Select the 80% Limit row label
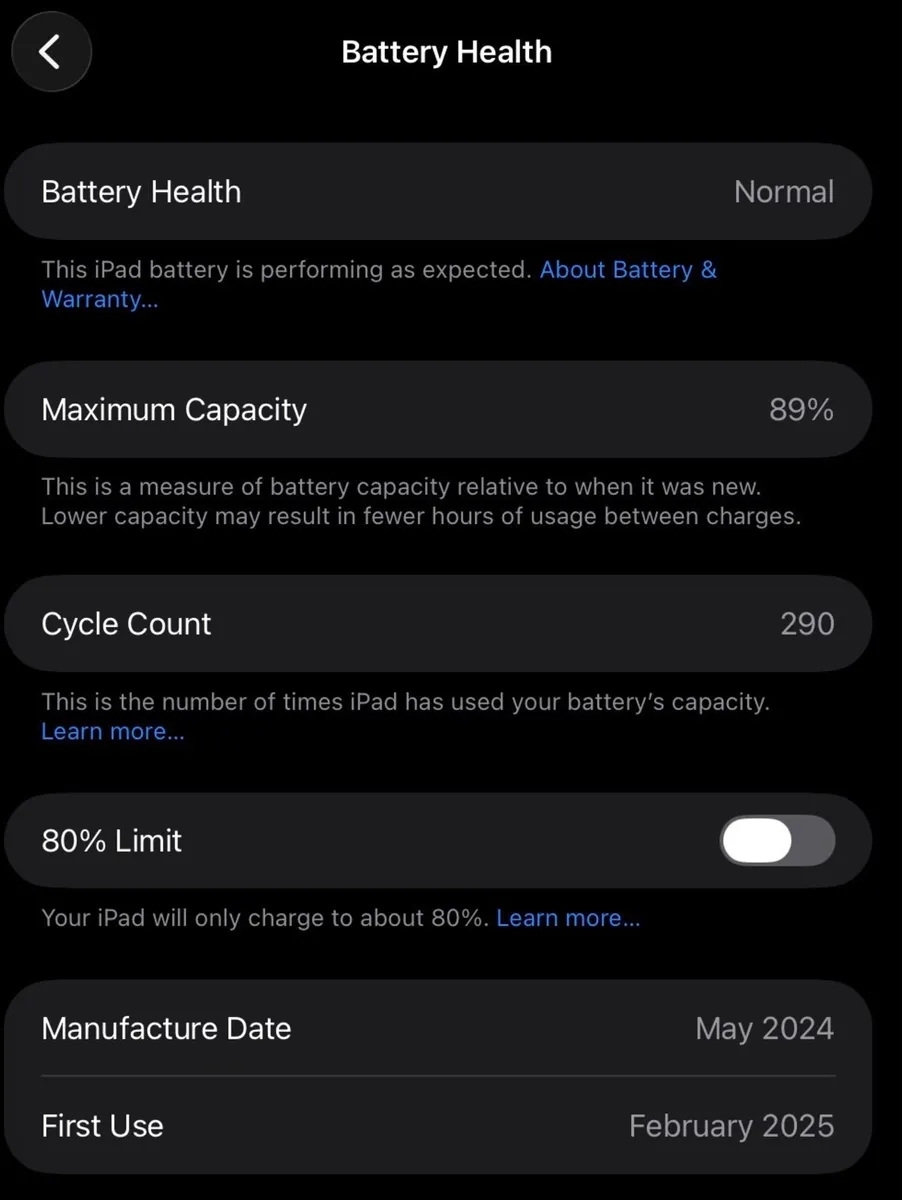Image resolution: width=902 pixels, height=1200 pixels. [x=111, y=840]
